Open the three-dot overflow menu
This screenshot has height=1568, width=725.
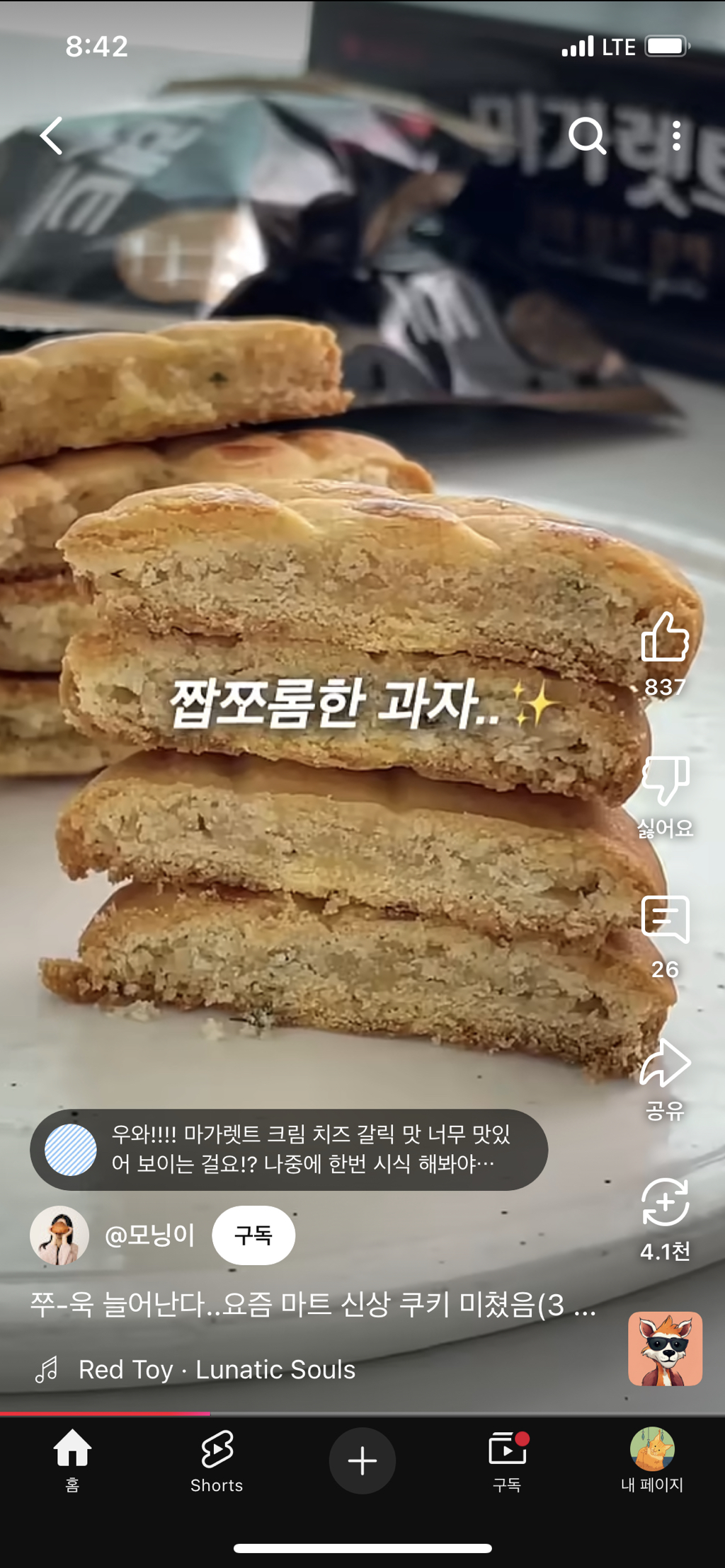tap(676, 135)
